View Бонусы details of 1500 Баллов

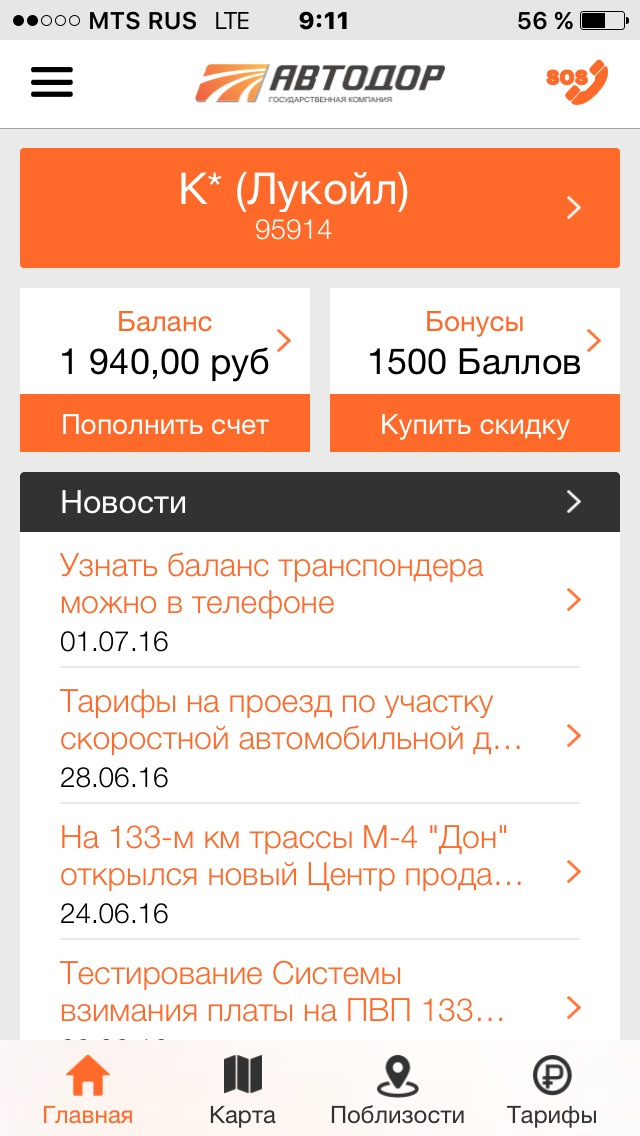click(x=474, y=342)
